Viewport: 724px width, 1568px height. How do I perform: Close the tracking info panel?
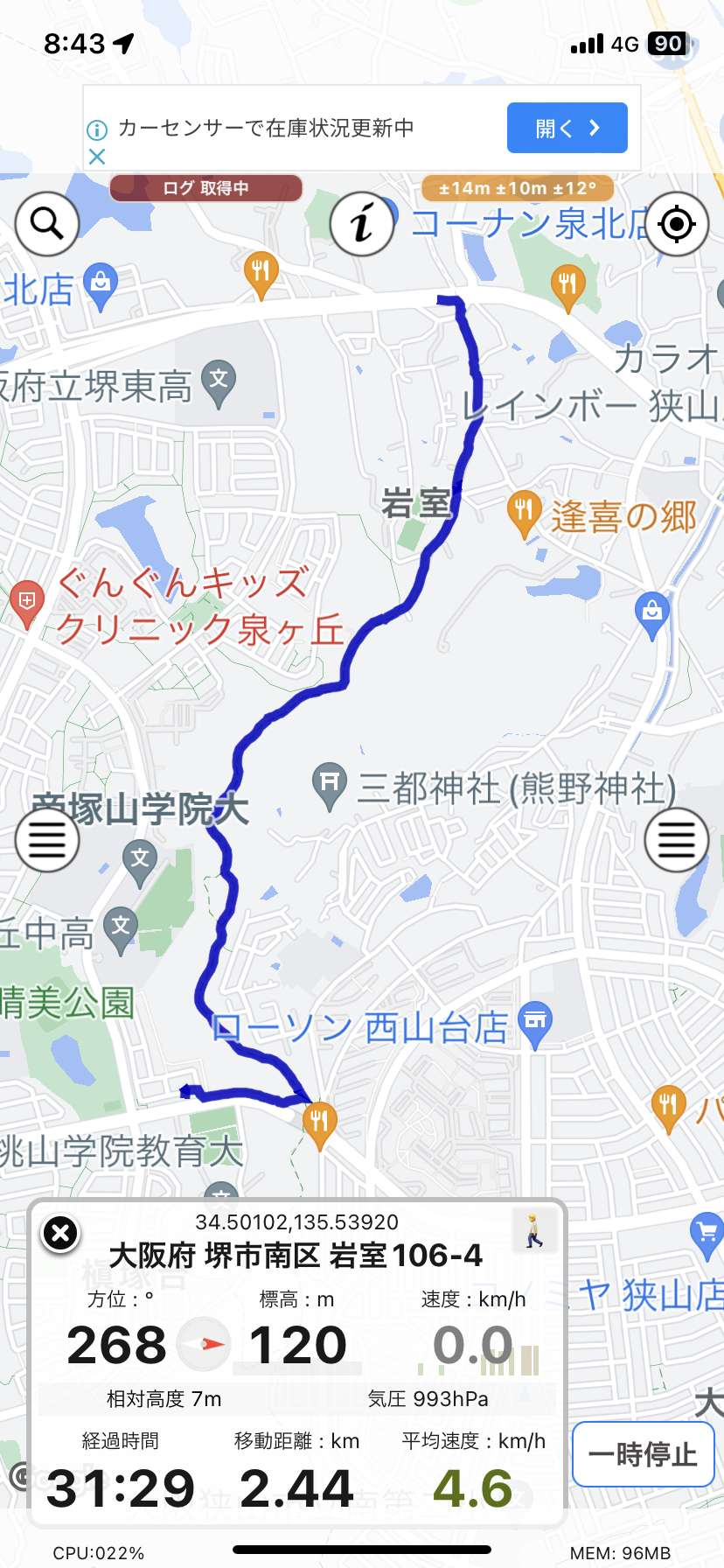pos(60,1234)
